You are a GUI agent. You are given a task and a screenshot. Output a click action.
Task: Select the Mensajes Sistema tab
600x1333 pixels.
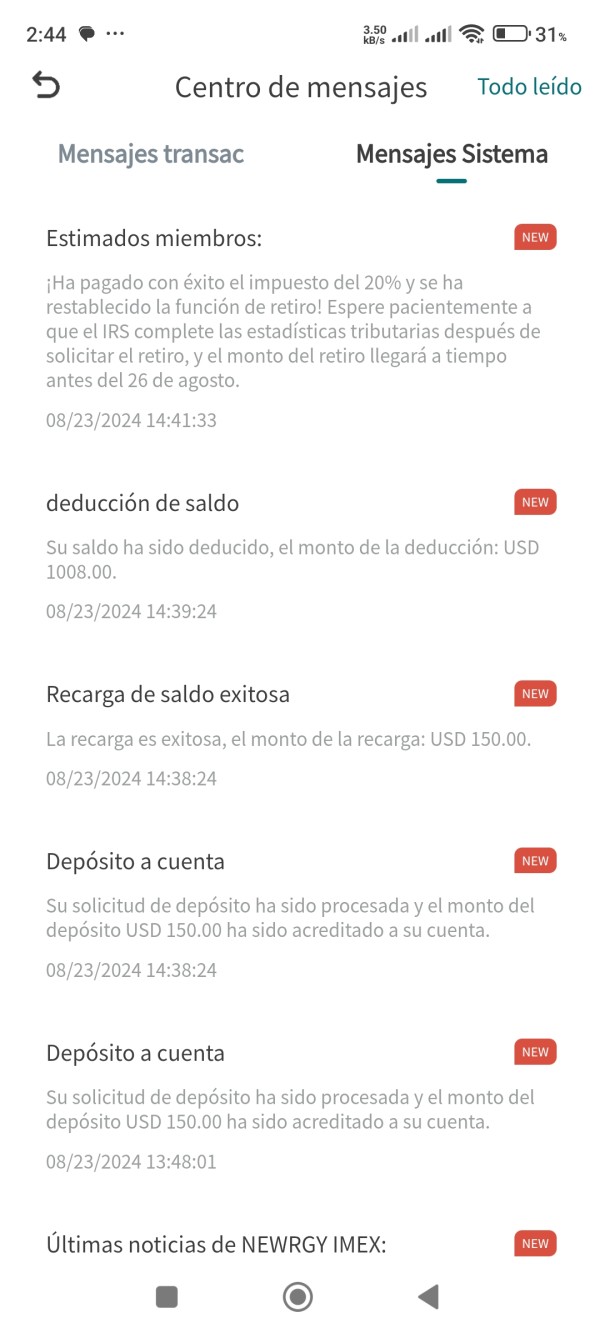click(x=452, y=154)
